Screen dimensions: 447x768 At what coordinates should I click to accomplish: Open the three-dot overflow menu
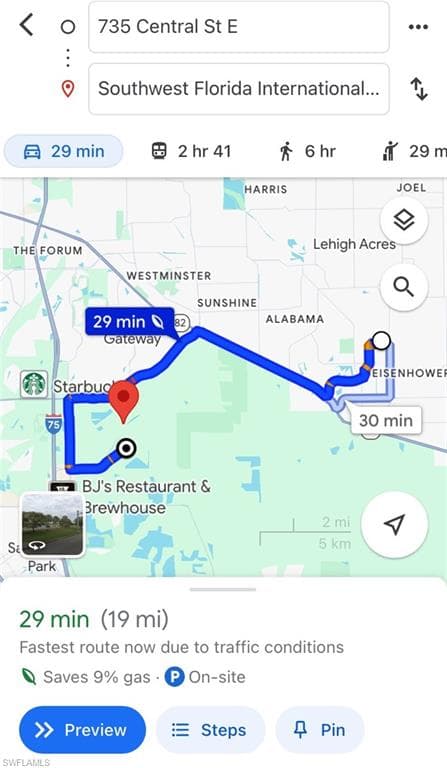pos(418,27)
